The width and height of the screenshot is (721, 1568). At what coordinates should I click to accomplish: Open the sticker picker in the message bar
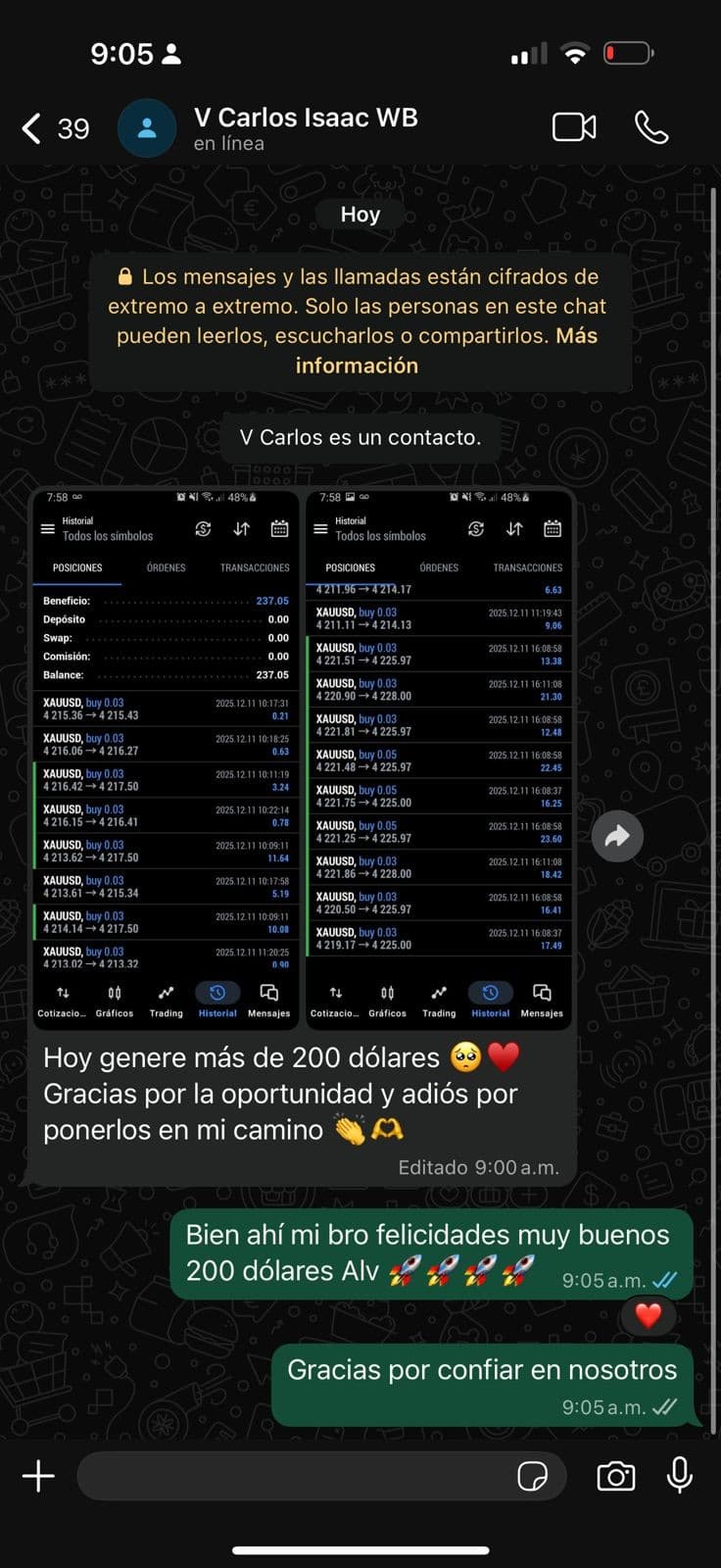coord(534,1476)
